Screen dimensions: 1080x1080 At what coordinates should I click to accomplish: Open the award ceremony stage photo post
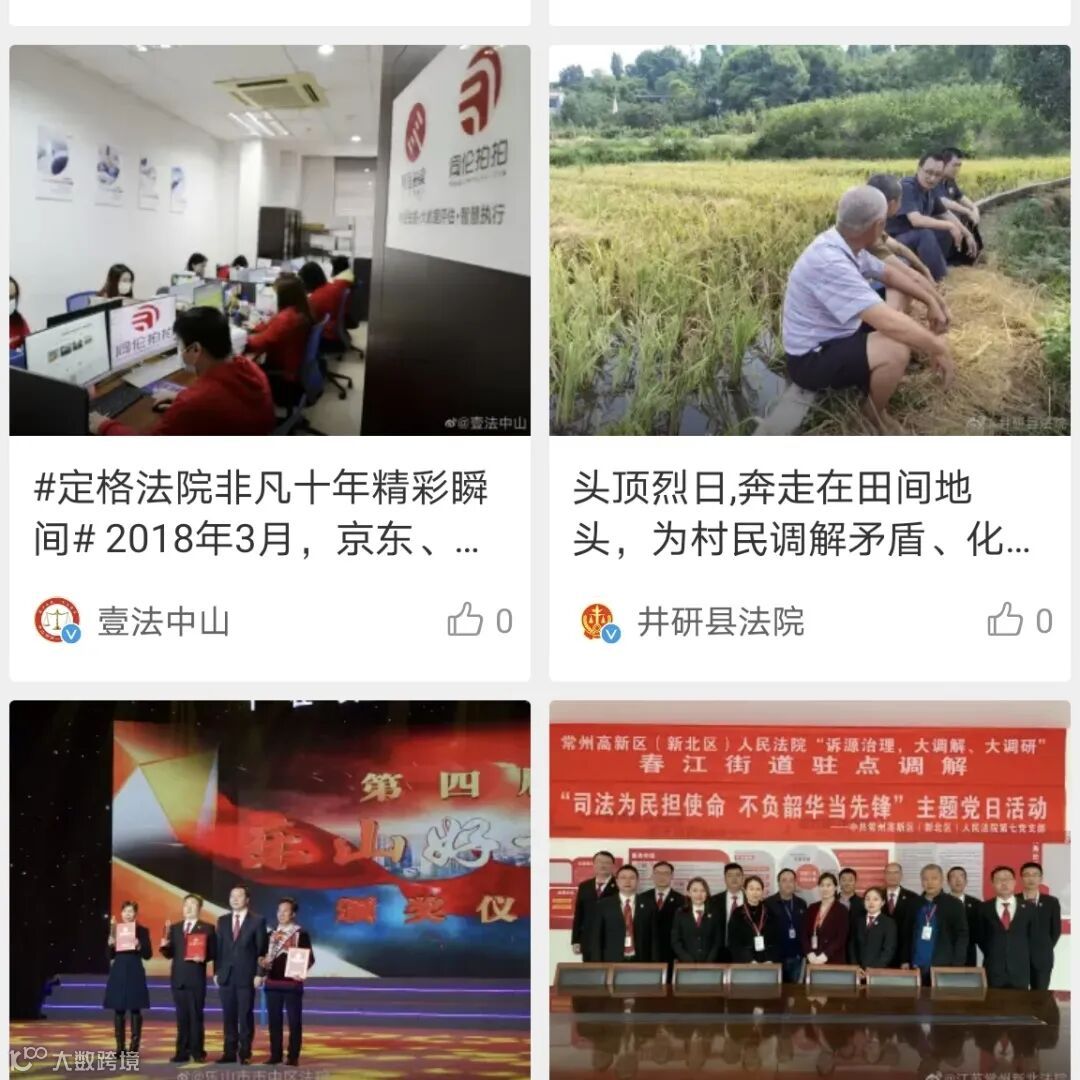pos(270,880)
